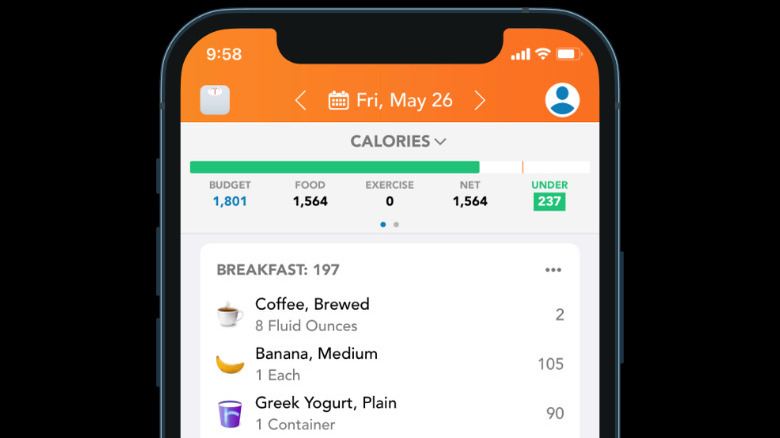Open the profile avatar
780x438 pixels.
coord(563,100)
